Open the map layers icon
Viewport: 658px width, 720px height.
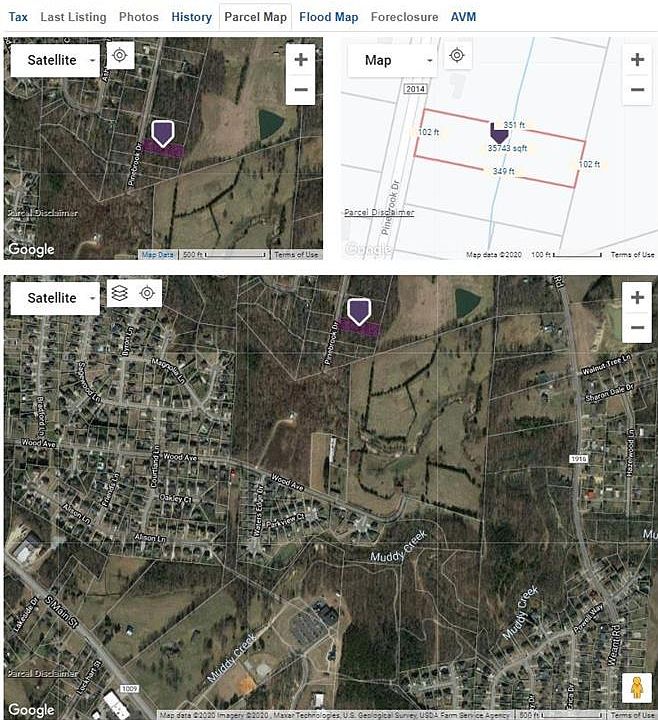tap(119, 293)
